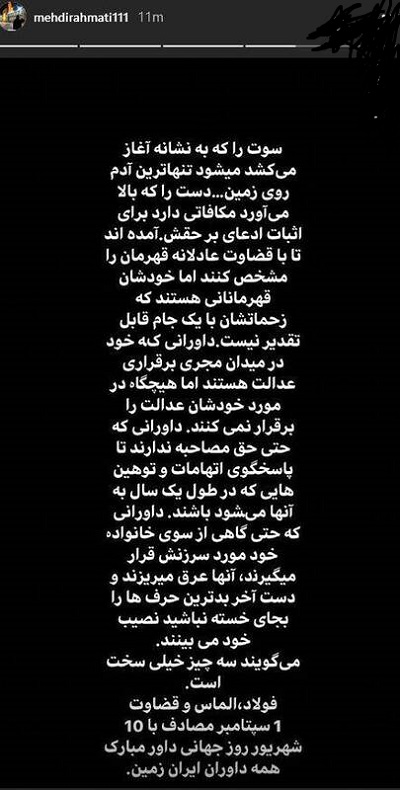The width and height of the screenshot is (400, 790).
Task: Tap the story author's profile picture
Action: [x=12, y=17]
